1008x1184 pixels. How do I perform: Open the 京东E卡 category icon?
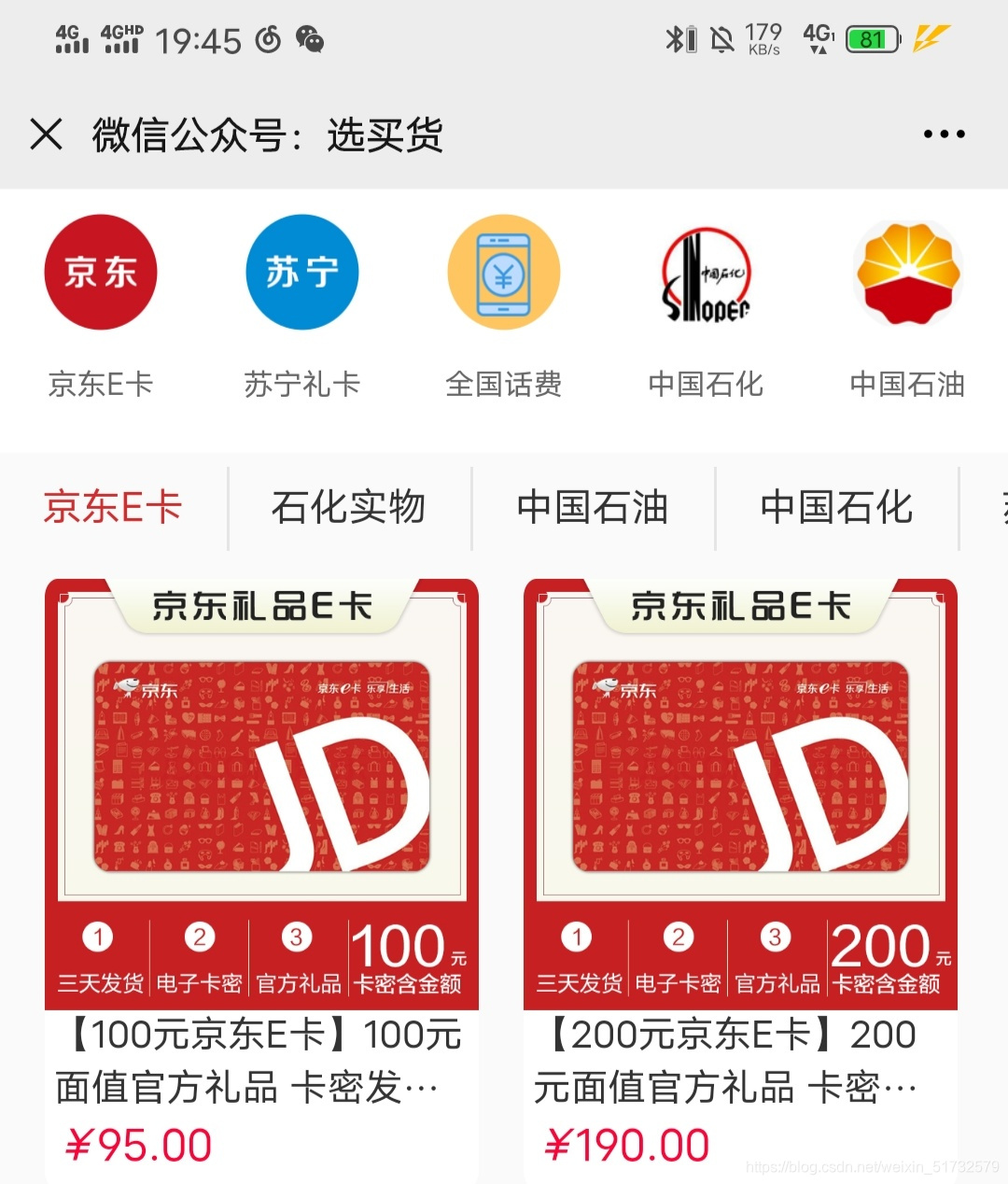(101, 272)
